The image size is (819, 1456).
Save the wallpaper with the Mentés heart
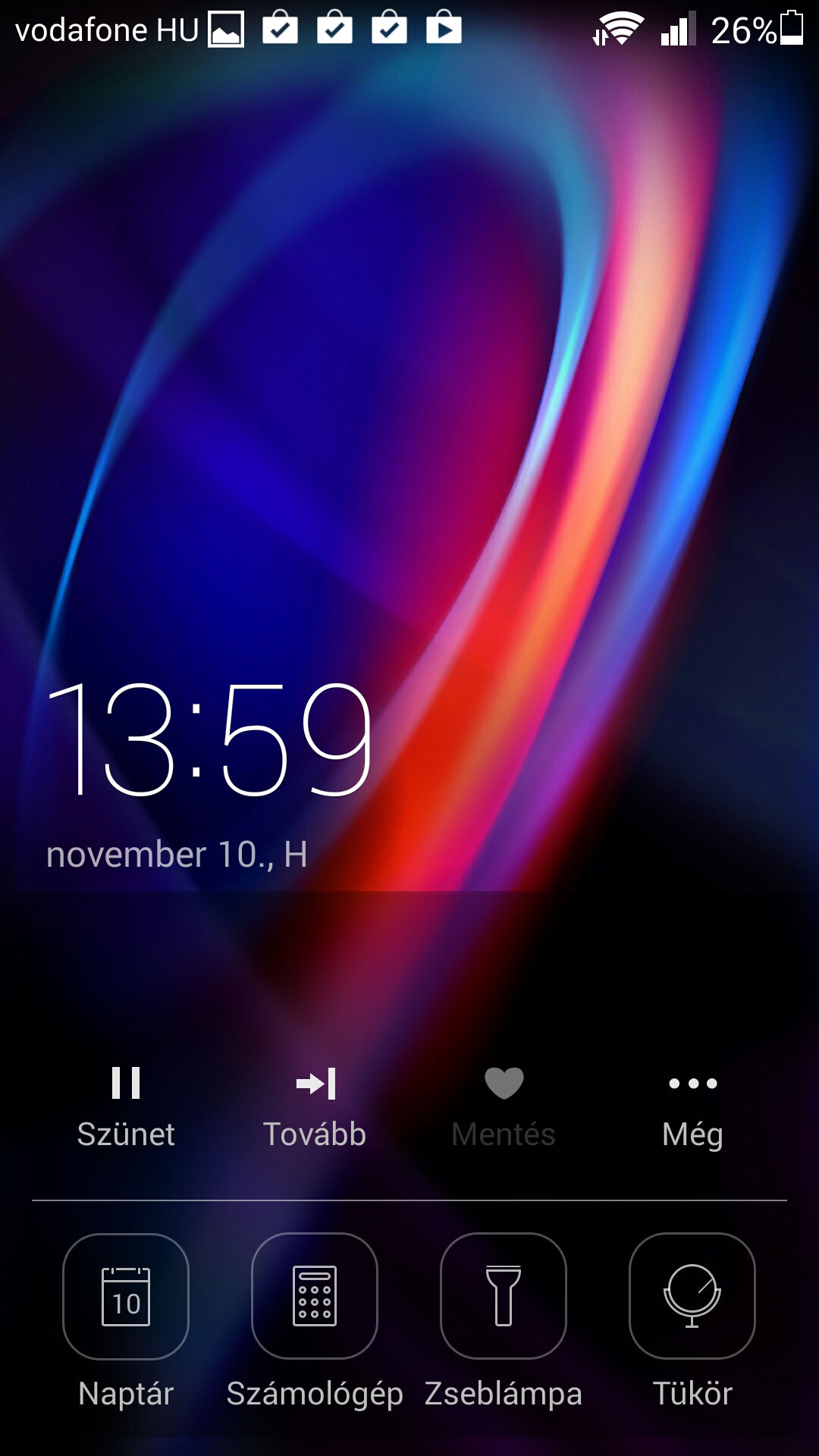[x=504, y=1107]
